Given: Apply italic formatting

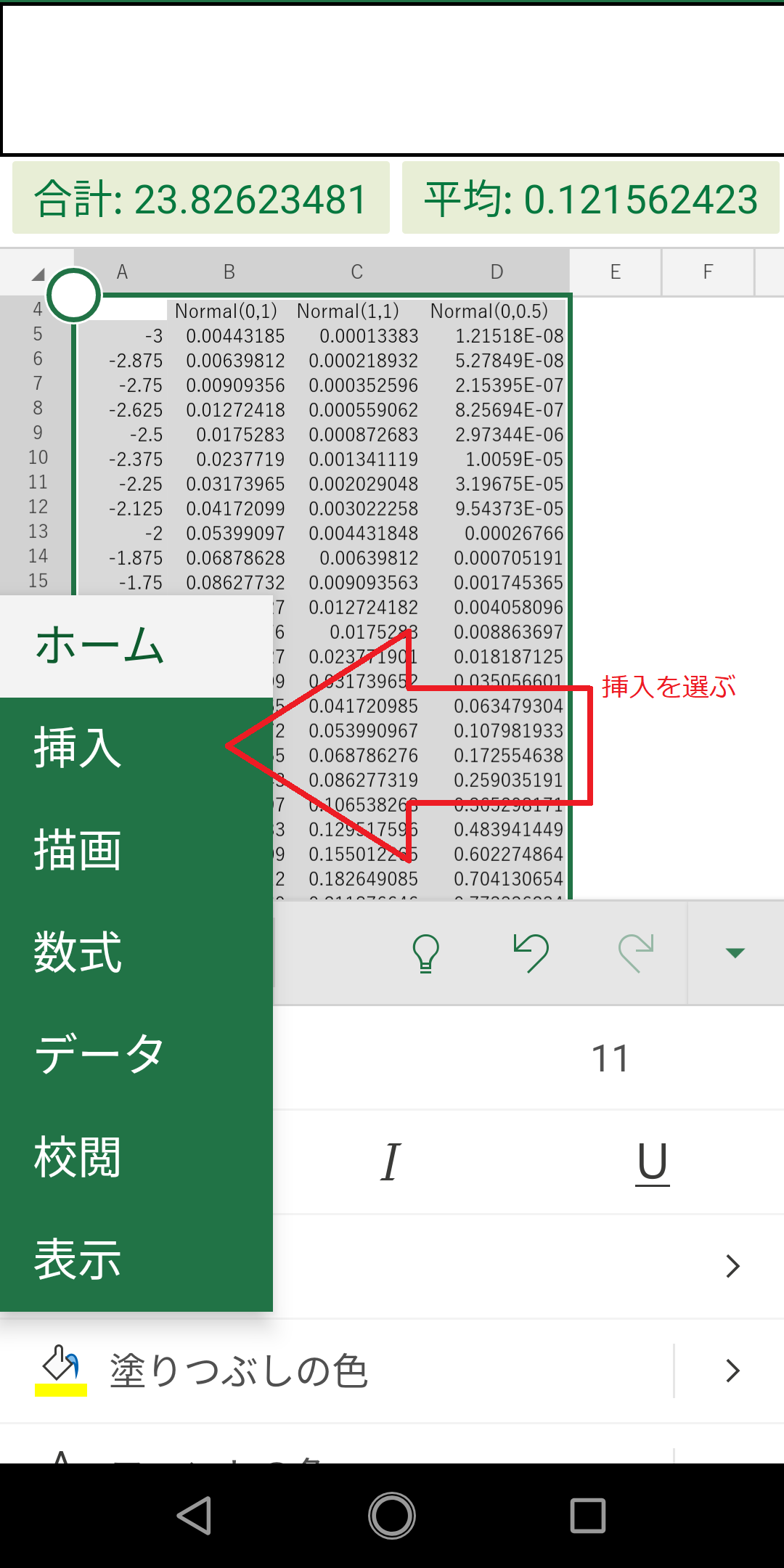Looking at the screenshot, I should pyautogui.click(x=391, y=1162).
